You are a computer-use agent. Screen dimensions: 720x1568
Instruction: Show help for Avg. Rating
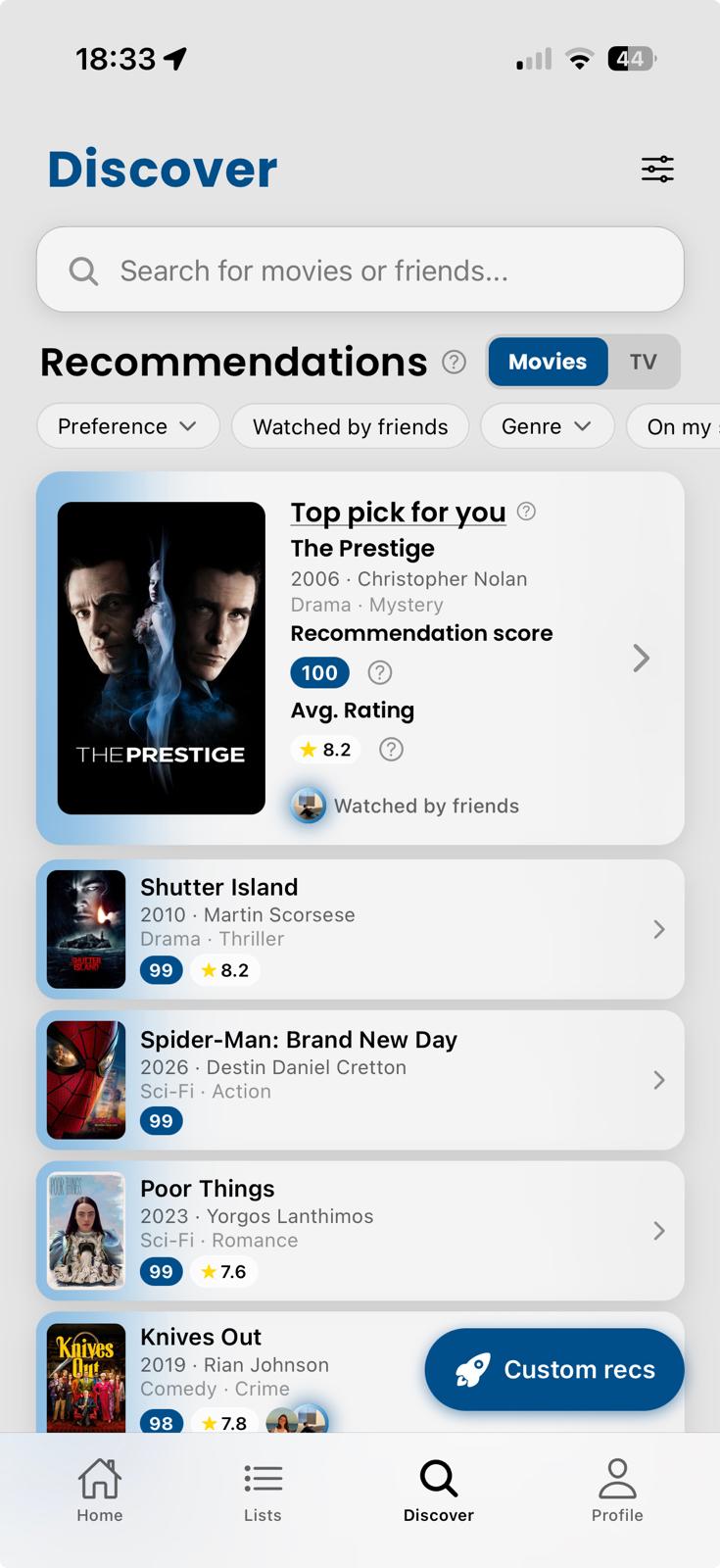coord(391,750)
